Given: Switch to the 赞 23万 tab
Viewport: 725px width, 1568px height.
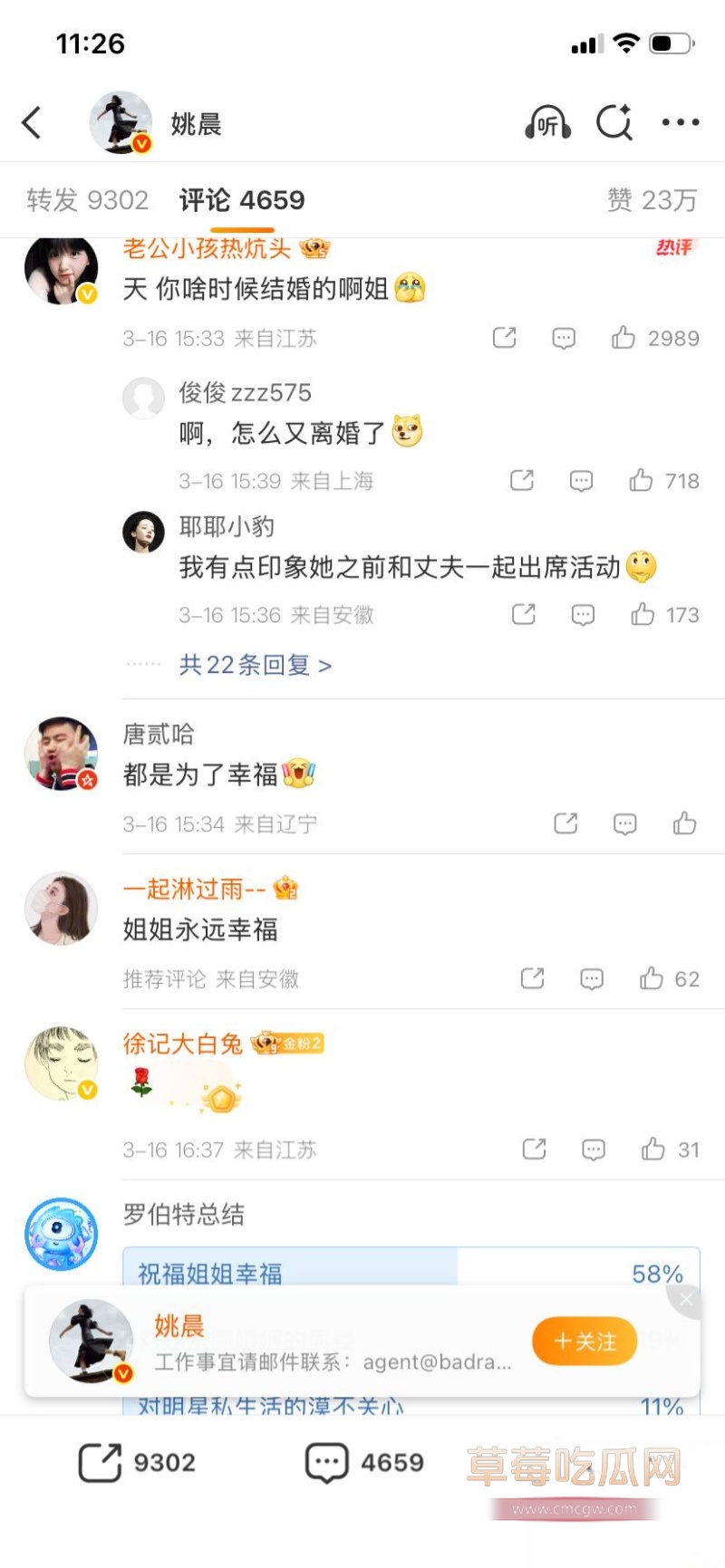Looking at the screenshot, I should click(x=654, y=199).
